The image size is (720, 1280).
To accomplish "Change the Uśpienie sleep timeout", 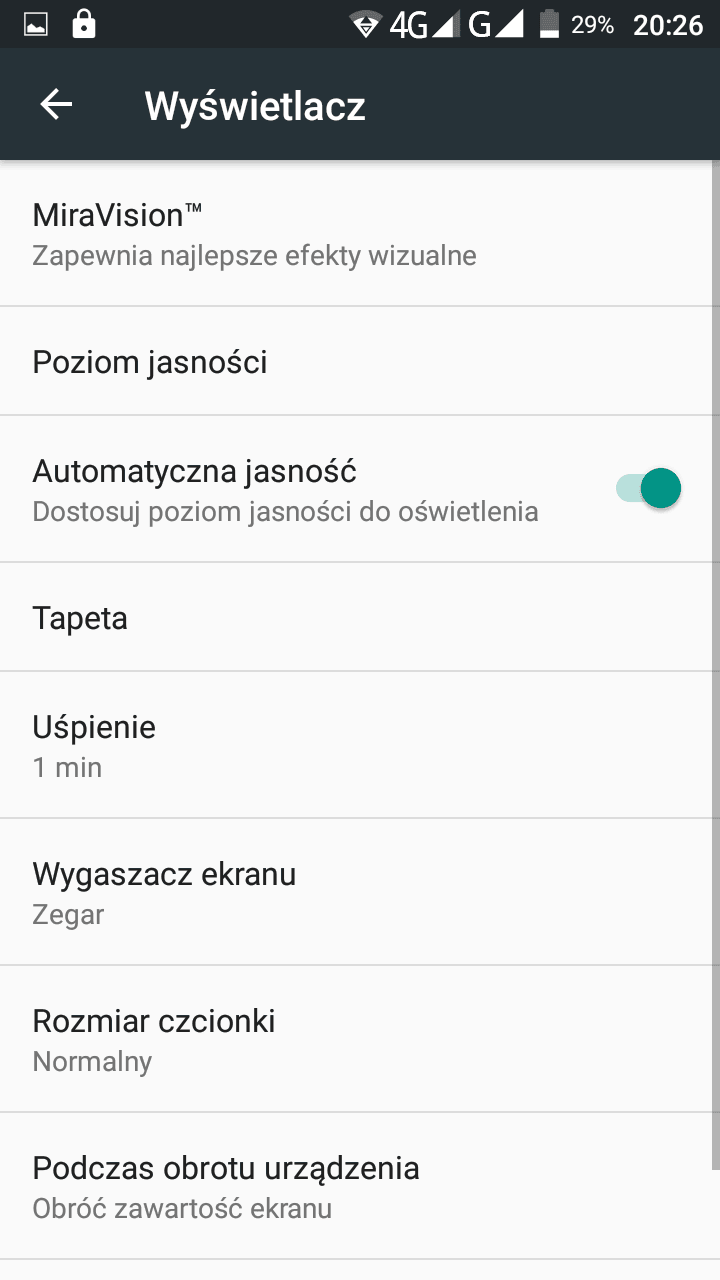I will point(360,745).
